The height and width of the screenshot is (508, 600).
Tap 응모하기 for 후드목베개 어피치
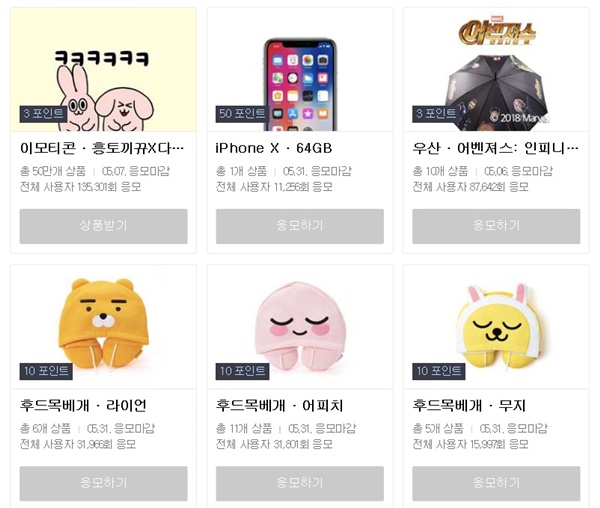[x=299, y=483]
